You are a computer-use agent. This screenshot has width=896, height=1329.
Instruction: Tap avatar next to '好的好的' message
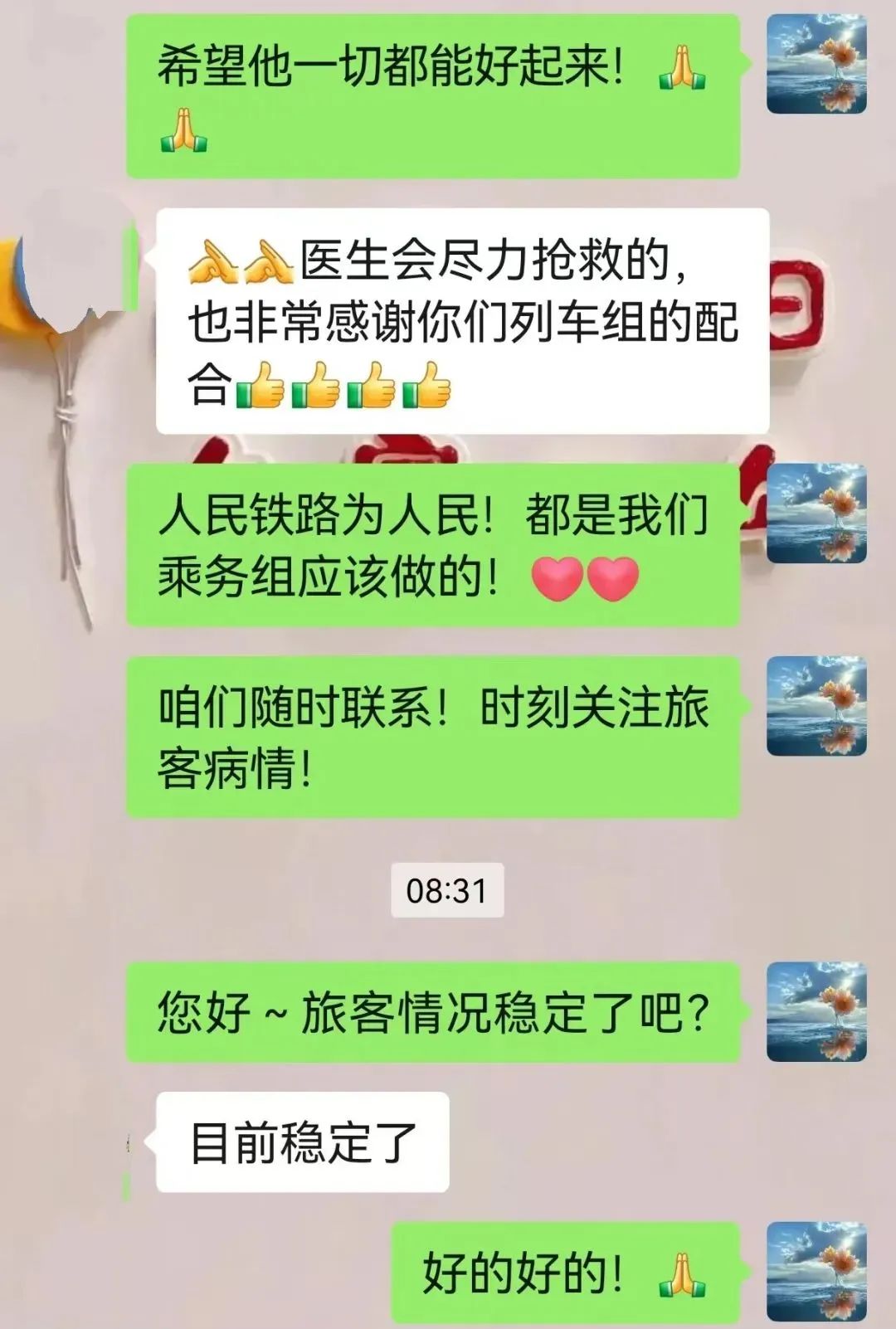pos(816,1271)
